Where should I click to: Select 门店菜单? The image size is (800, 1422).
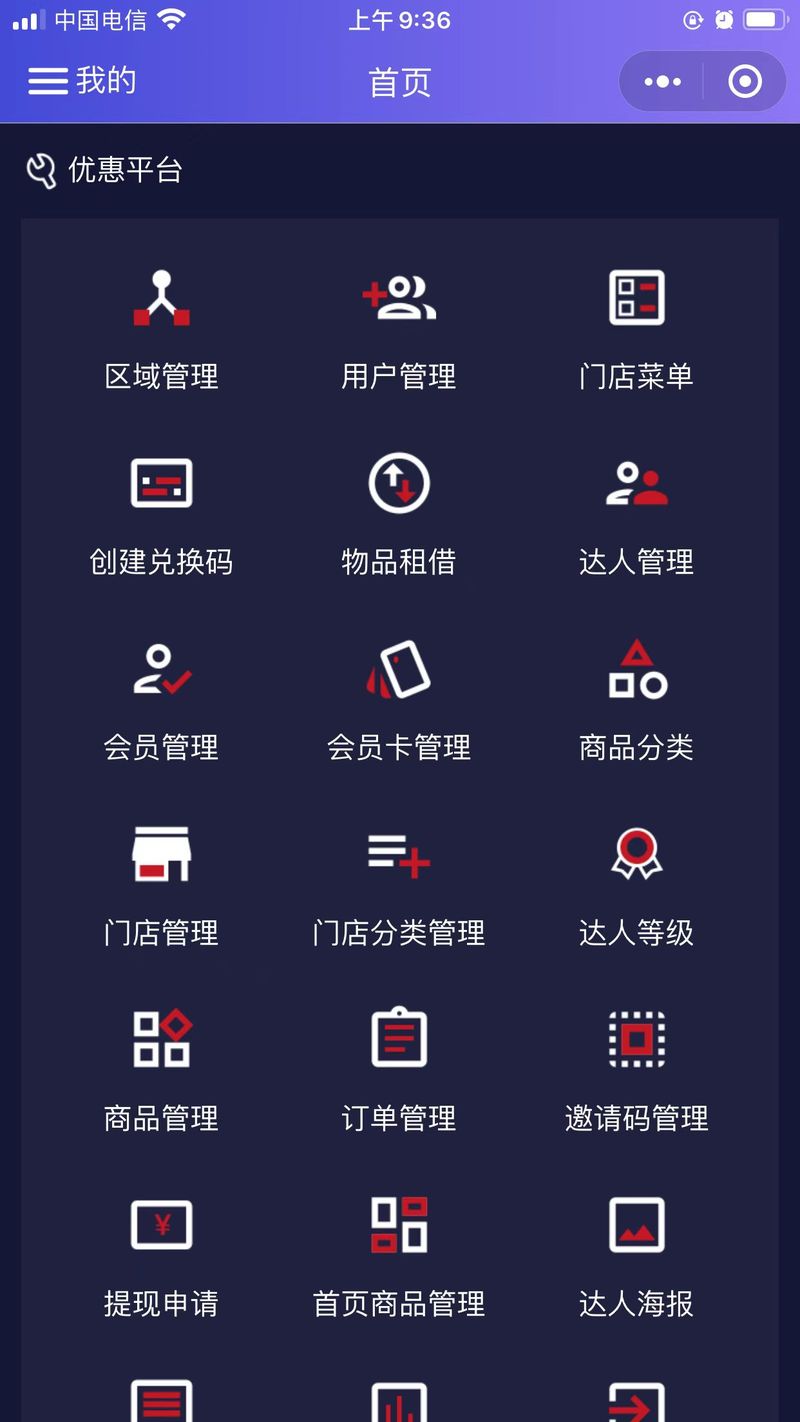click(636, 331)
